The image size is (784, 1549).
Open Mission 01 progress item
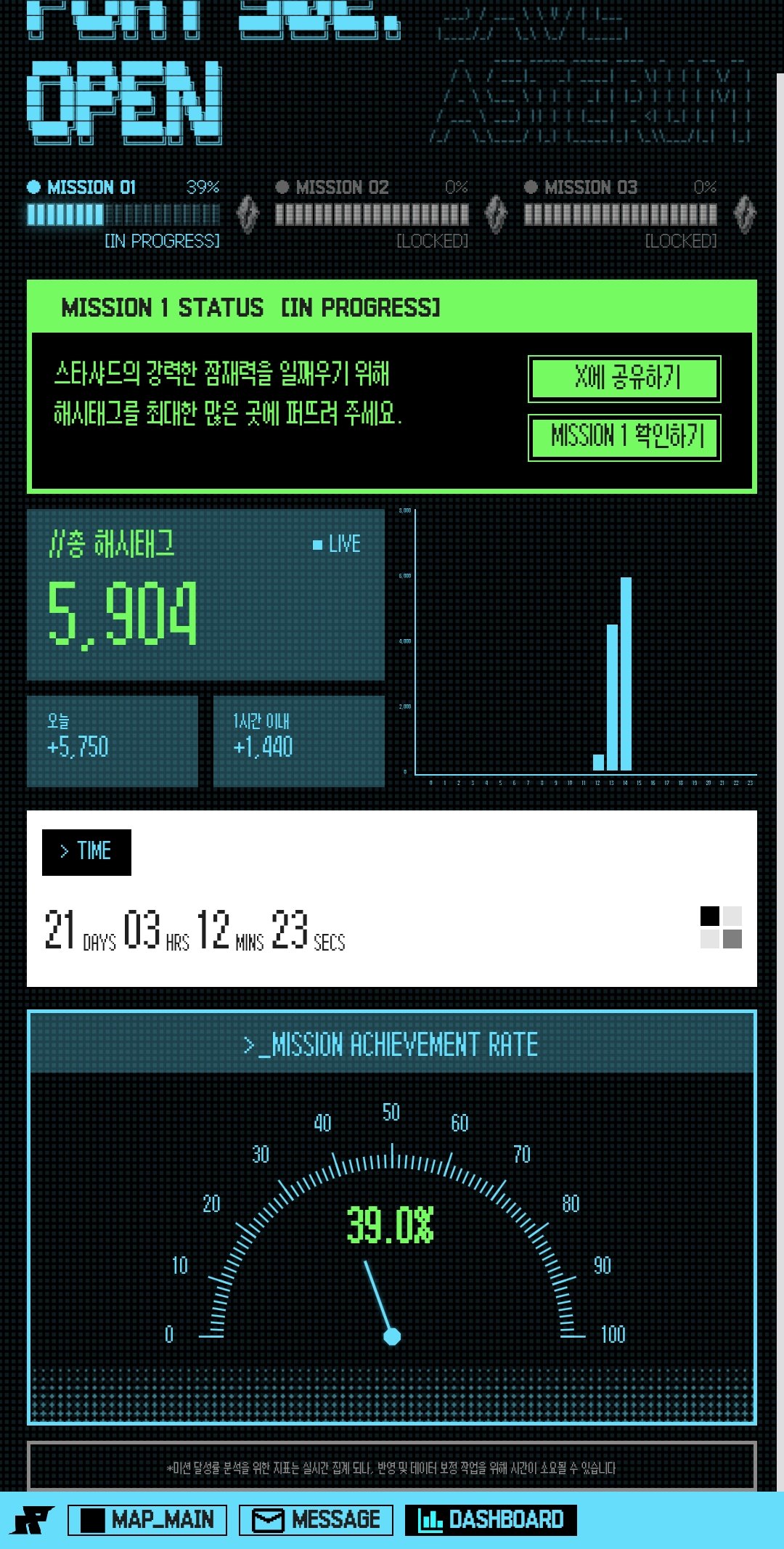pyautogui.click(x=123, y=212)
